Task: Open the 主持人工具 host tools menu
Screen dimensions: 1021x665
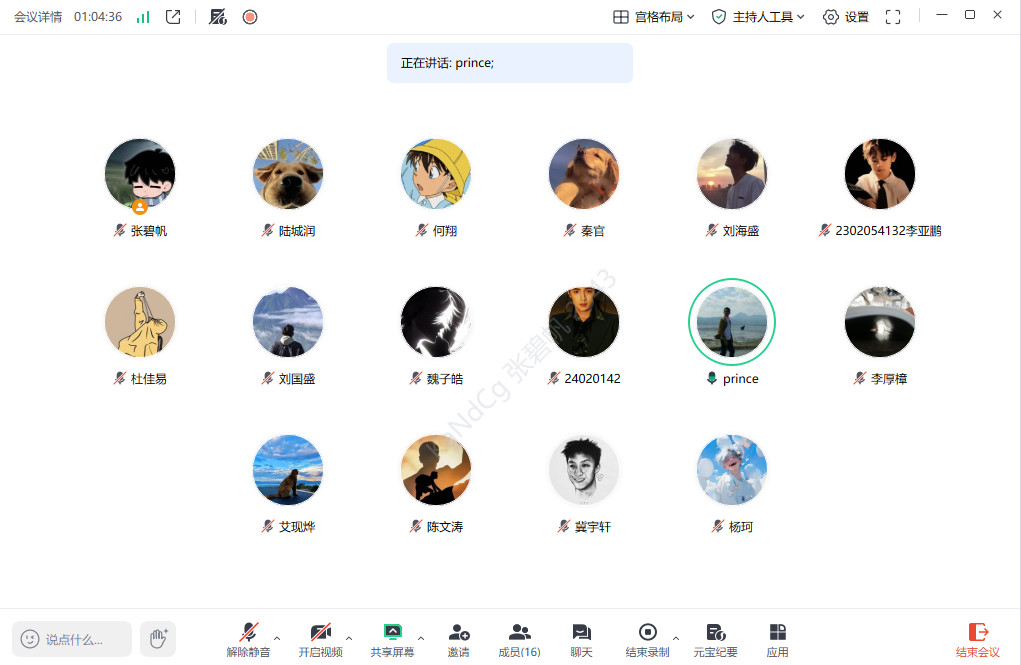Action: [758, 17]
